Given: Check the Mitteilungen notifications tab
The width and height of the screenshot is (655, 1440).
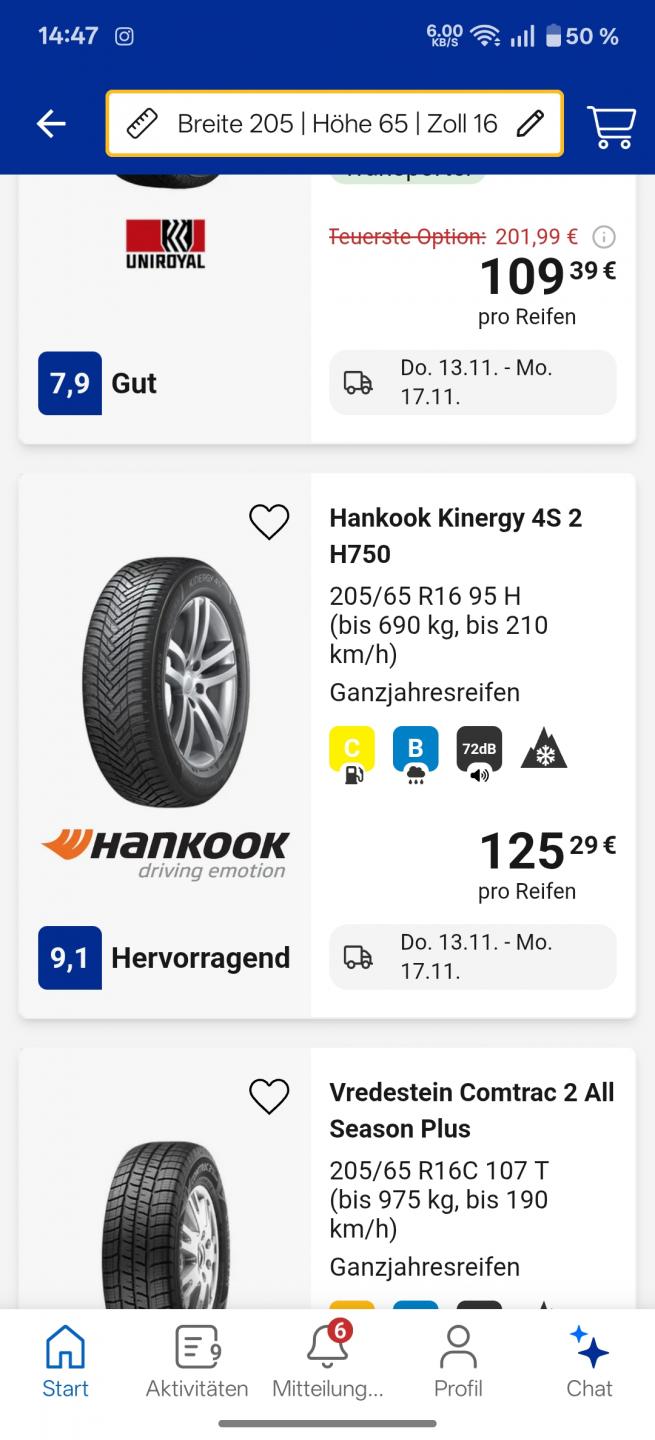Looking at the screenshot, I should (328, 1361).
